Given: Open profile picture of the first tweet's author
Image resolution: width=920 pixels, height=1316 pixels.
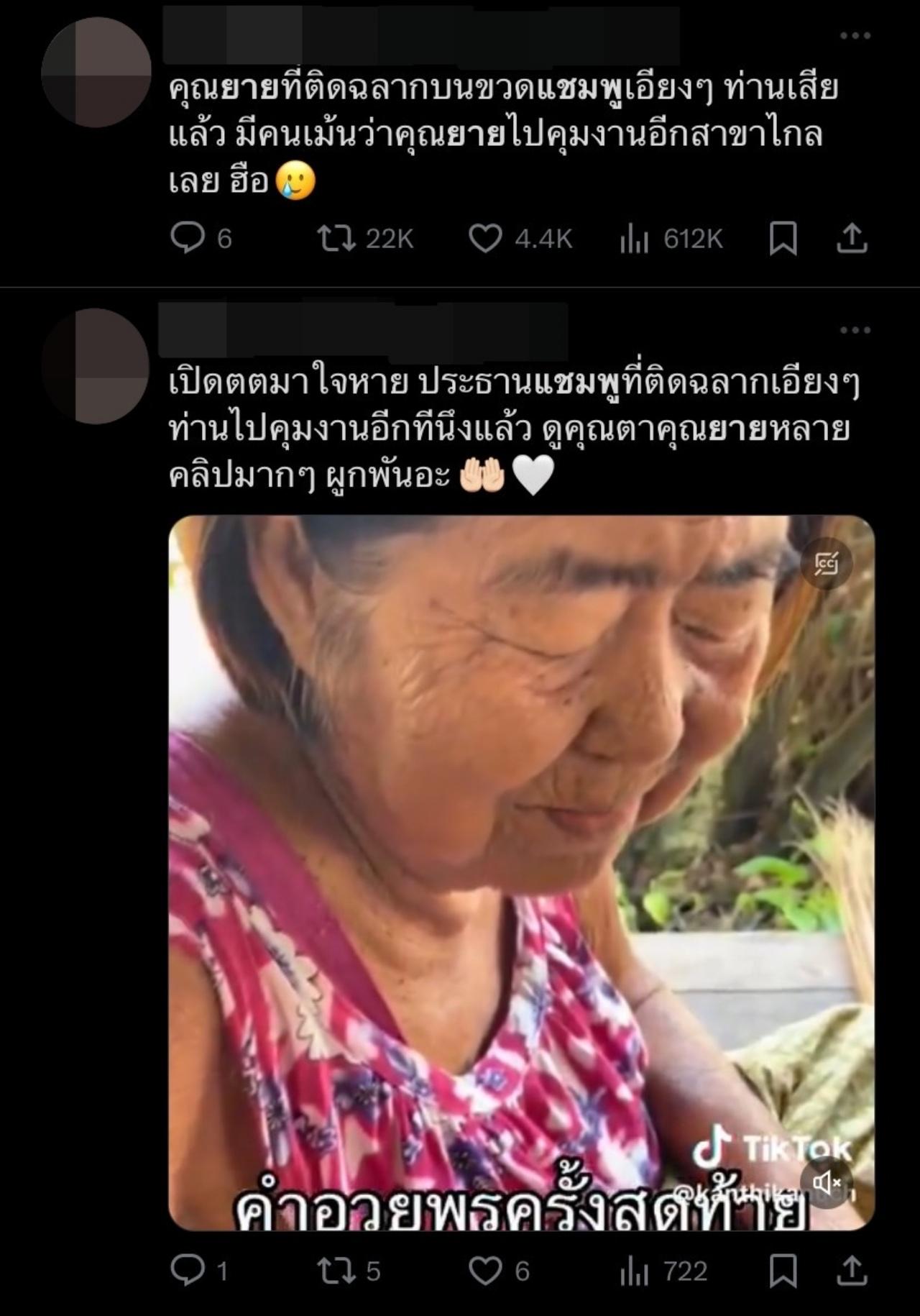Looking at the screenshot, I should point(96,73).
